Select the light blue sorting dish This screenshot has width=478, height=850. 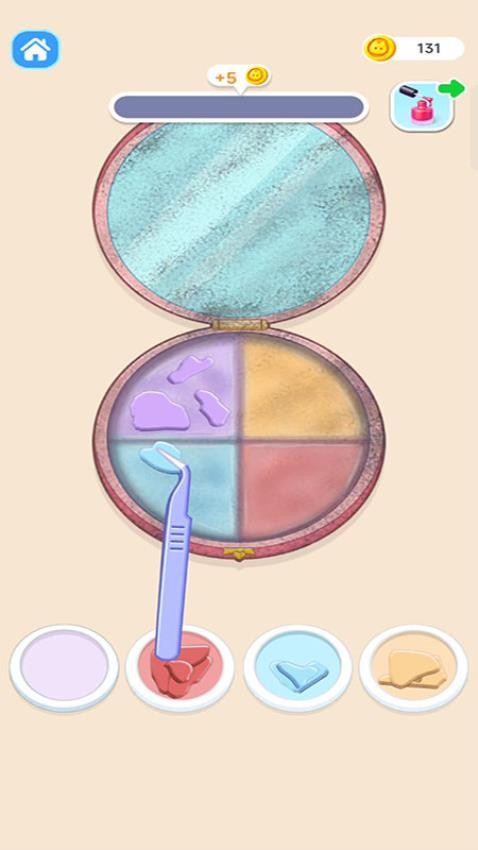click(x=298, y=668)
